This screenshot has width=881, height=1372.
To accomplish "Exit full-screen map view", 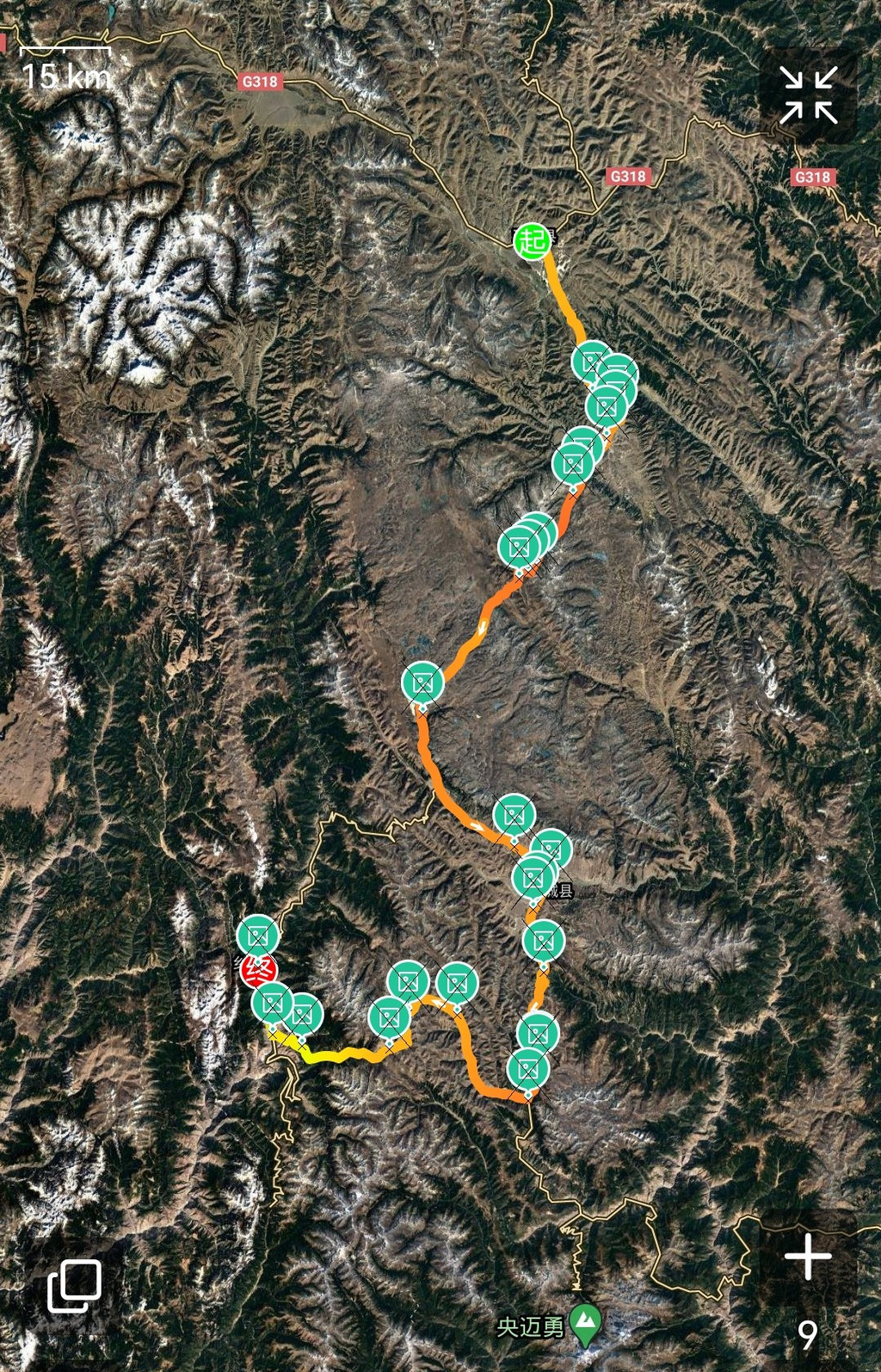I will click(x=809, y=95).
